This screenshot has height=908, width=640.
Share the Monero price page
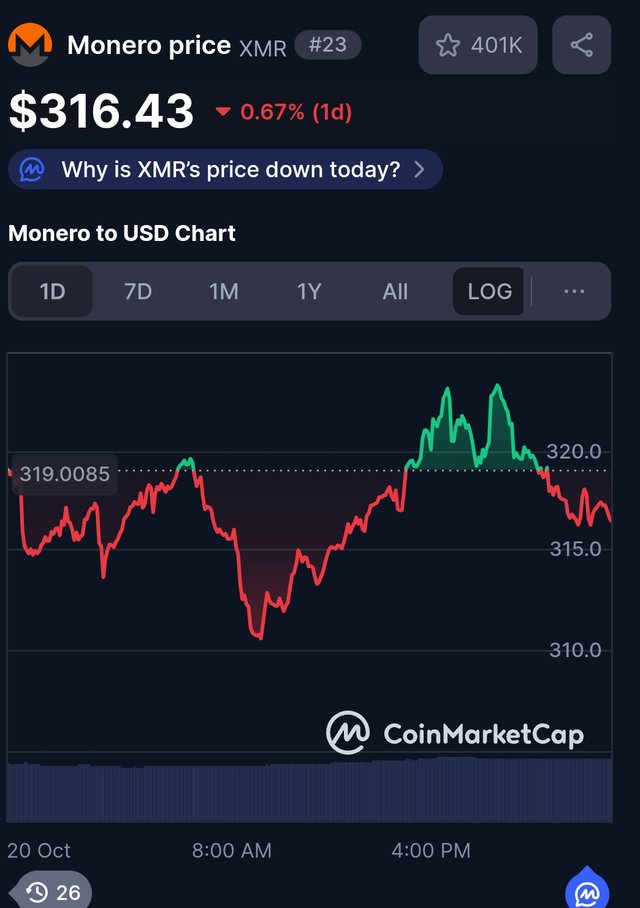click(x=581, y=45)
